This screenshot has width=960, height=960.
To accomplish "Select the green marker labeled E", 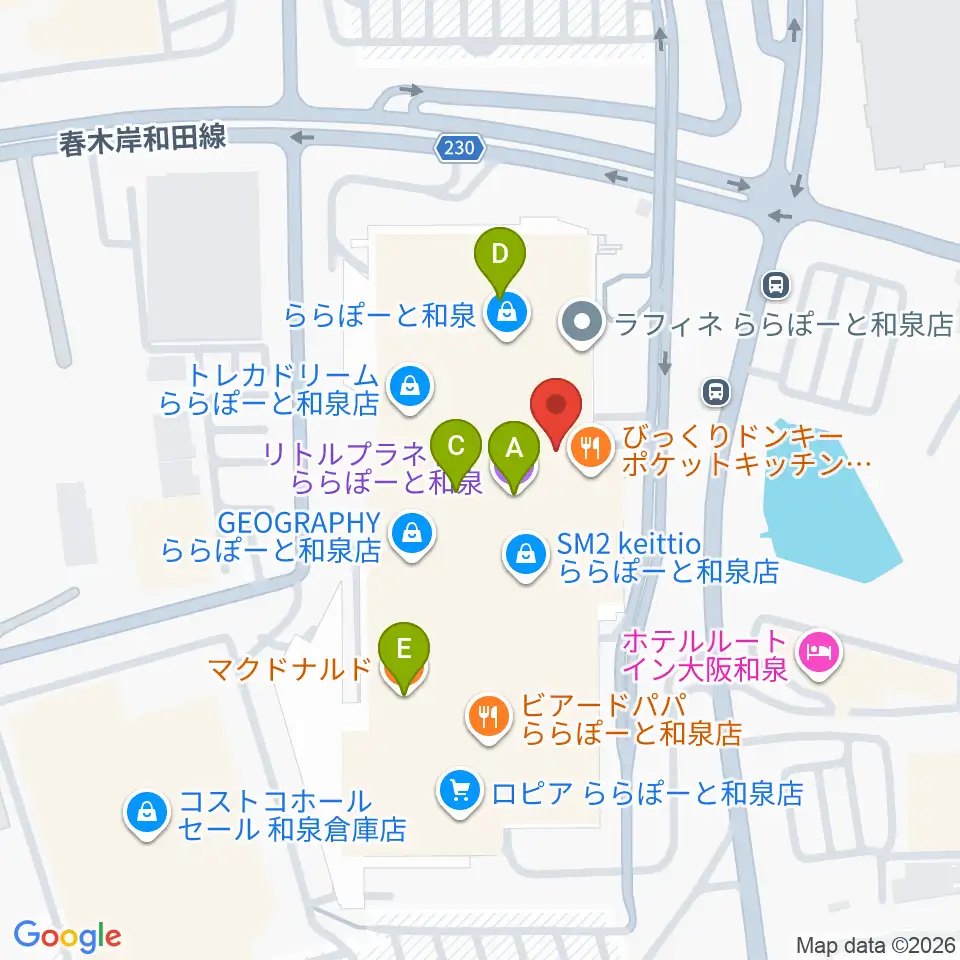I will point(403,651).
